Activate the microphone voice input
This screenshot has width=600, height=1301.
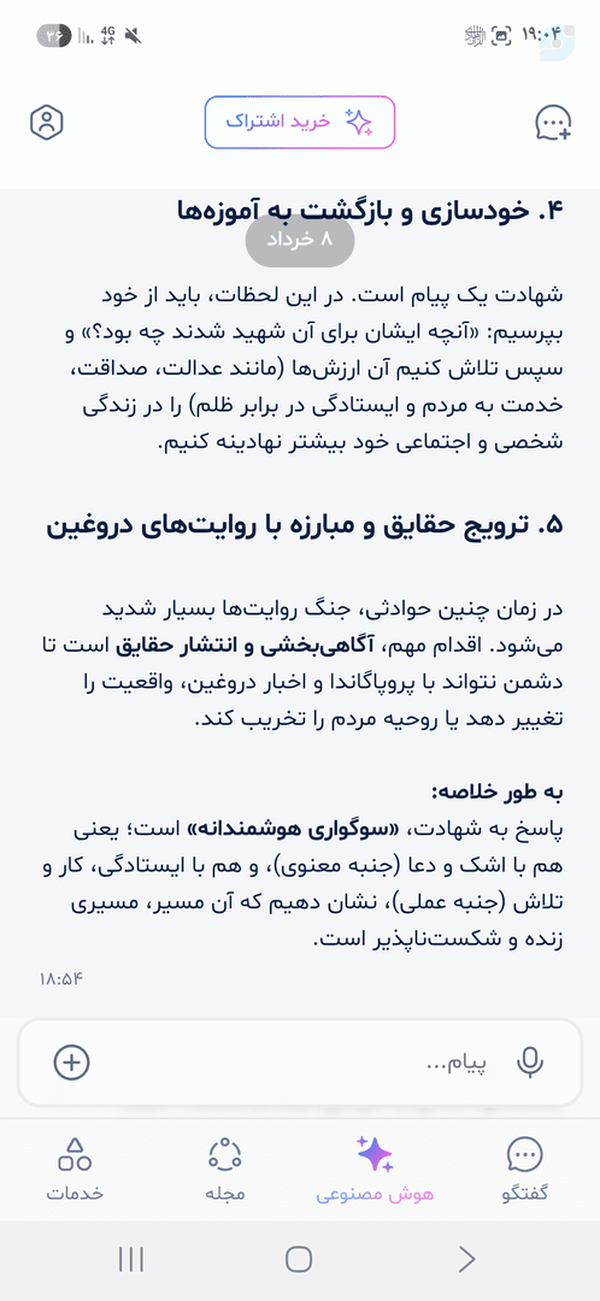(x=530, y=1061)
